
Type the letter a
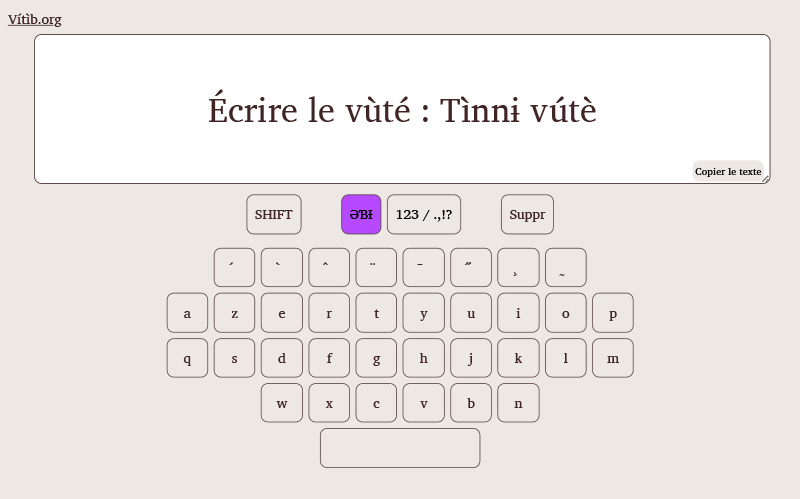[x=187, y=313]
